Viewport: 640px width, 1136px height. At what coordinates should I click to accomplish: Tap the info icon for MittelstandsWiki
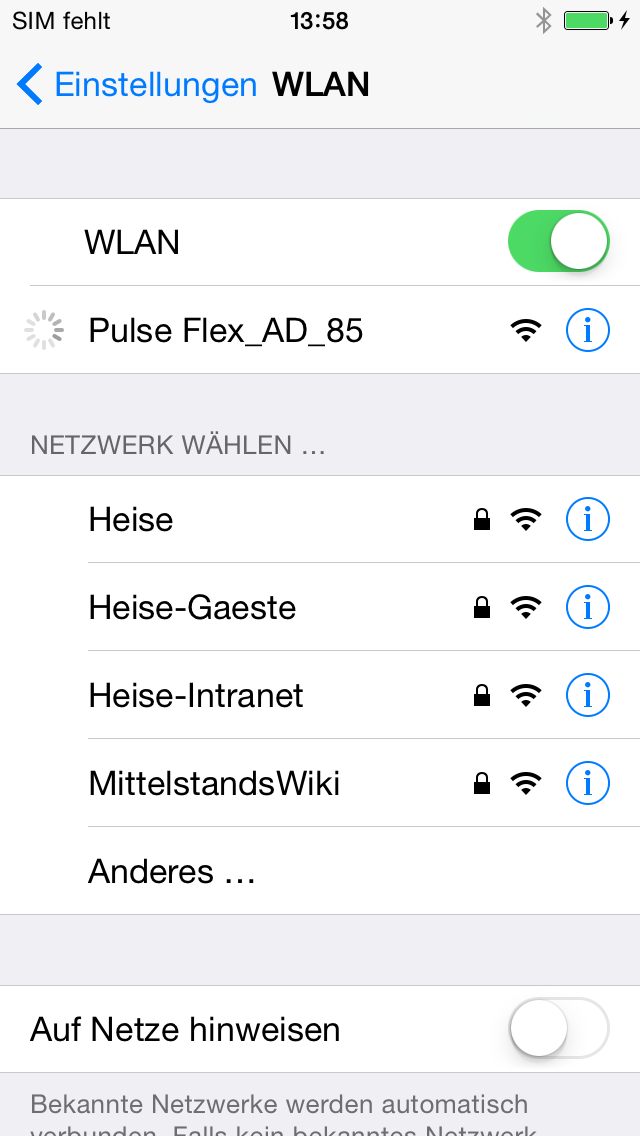pos(587,784)
